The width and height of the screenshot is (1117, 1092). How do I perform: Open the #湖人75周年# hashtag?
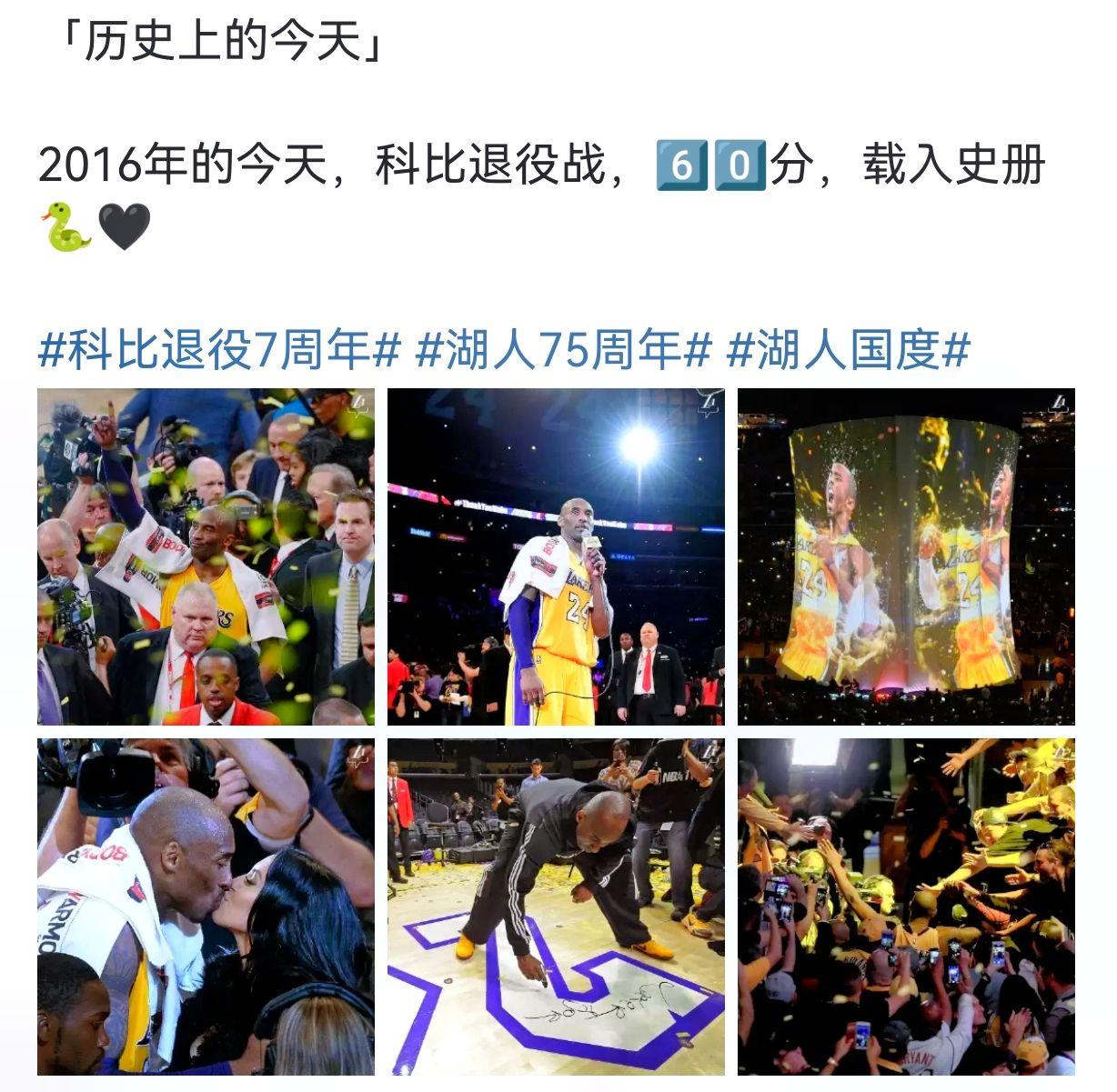(x=562, y=350)
